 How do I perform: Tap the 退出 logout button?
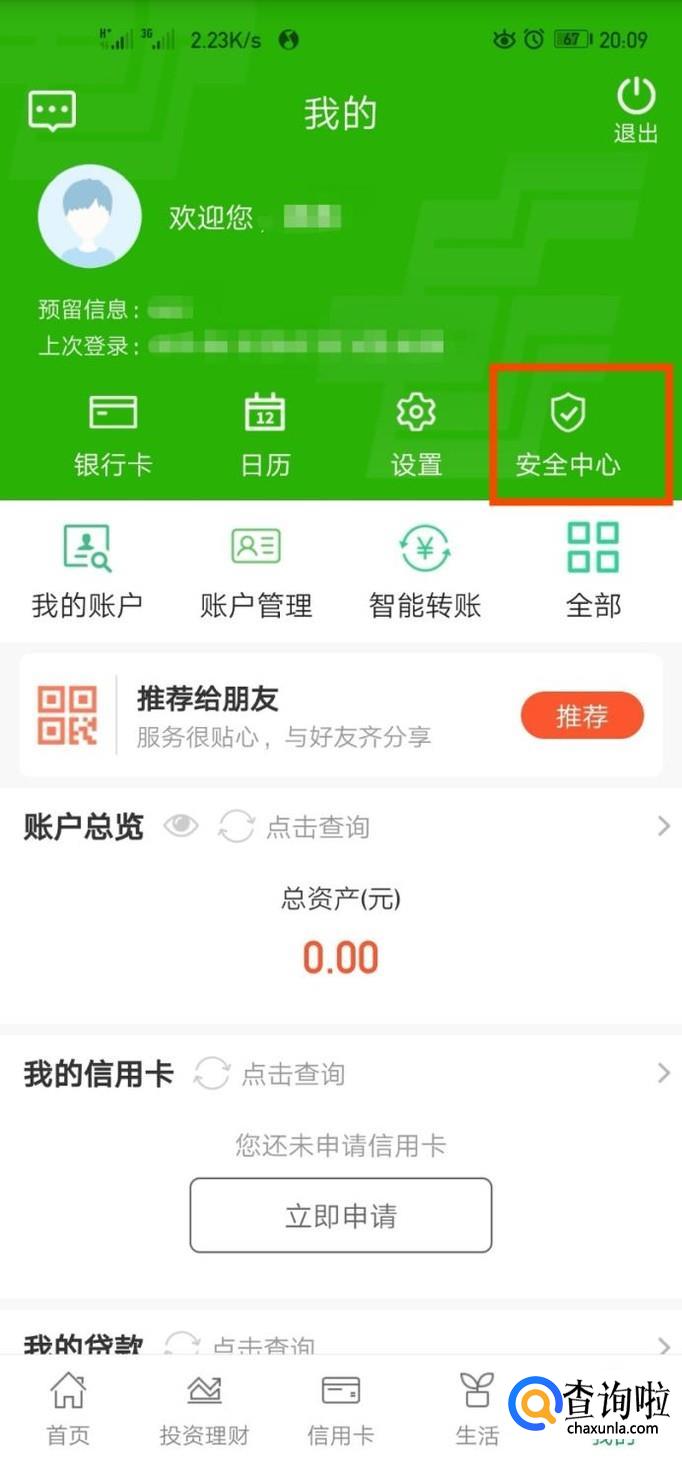point(635,110)
